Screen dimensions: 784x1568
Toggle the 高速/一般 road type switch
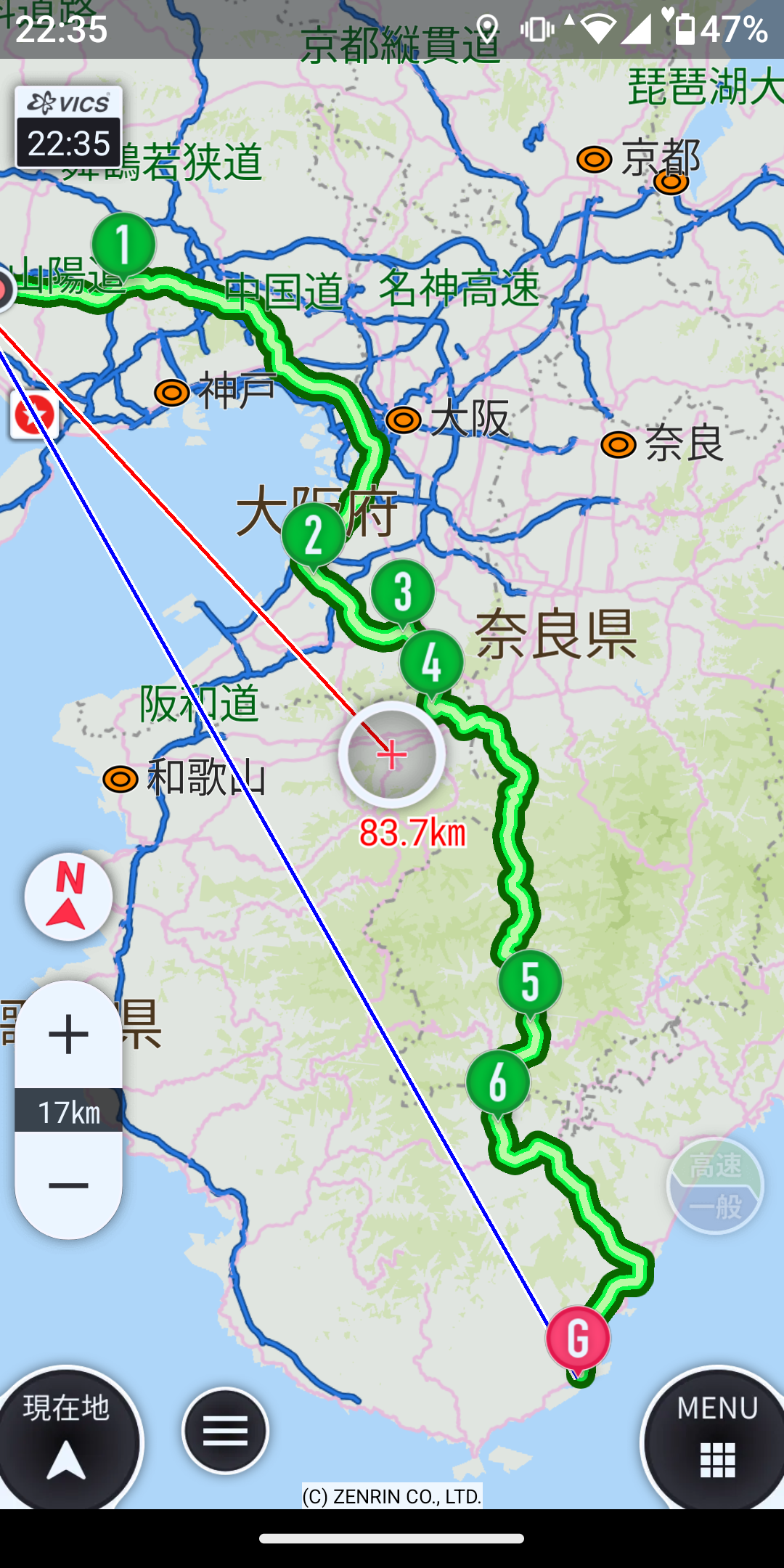point(715,1186)
